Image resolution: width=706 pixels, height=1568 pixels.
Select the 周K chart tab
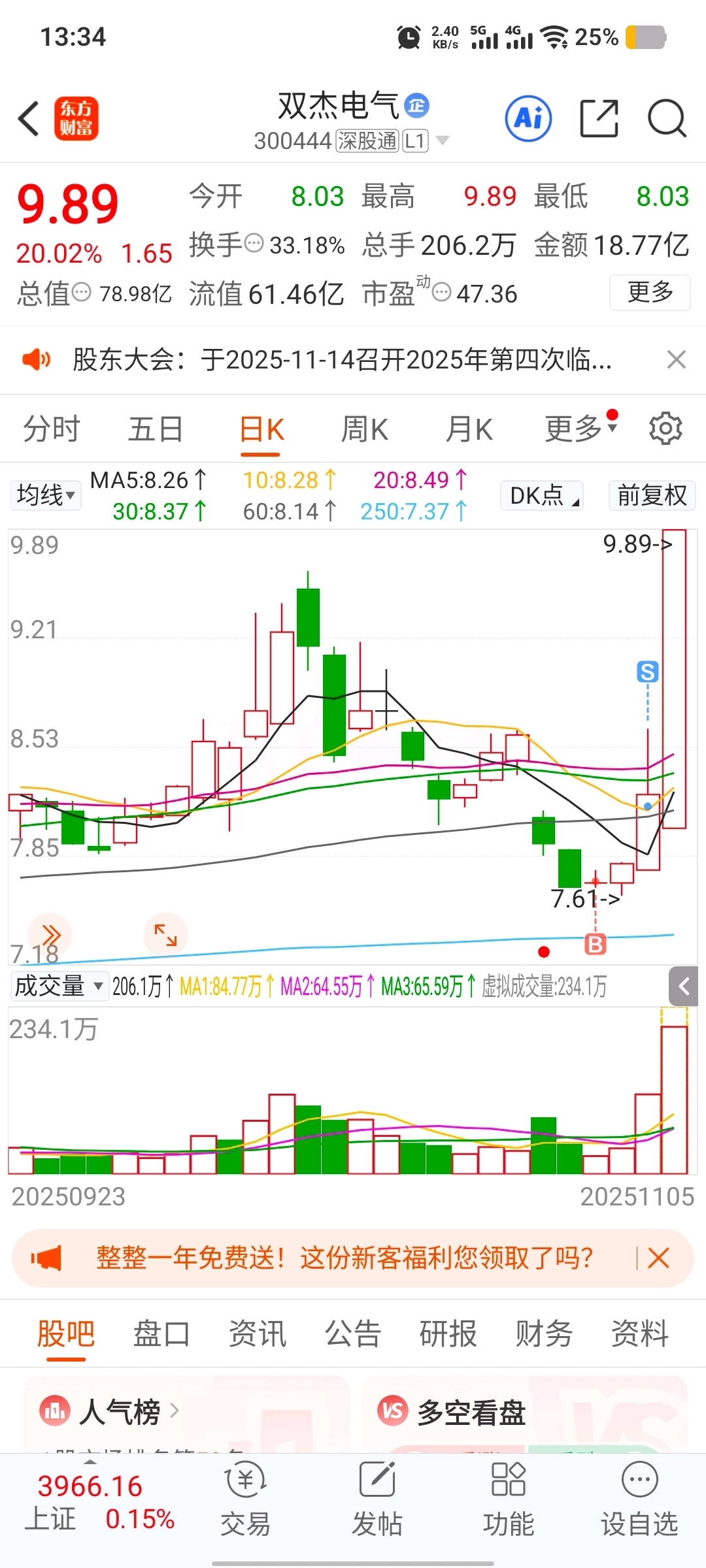[x=365, y=429]
